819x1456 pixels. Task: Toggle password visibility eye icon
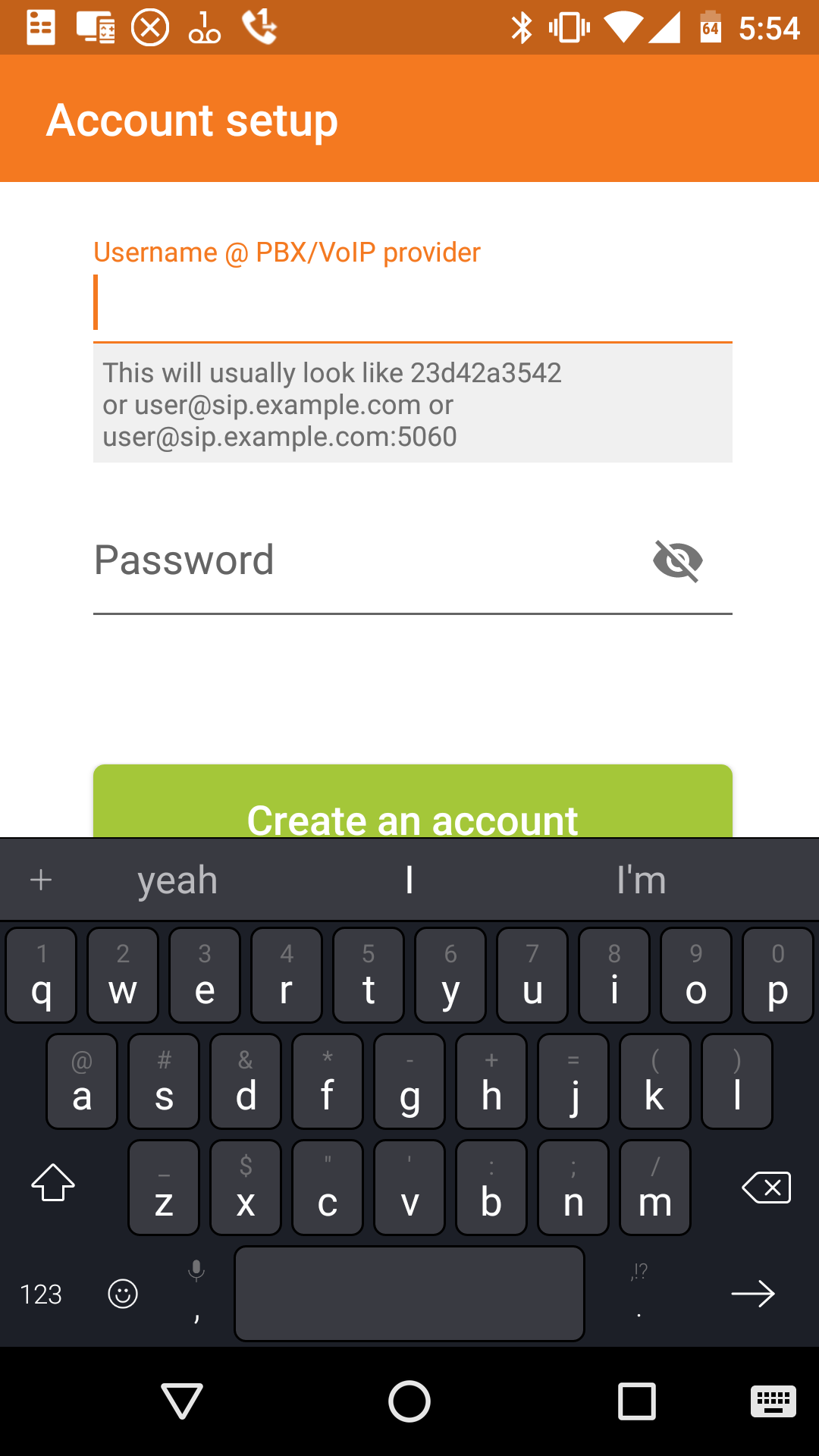[x=678, y=561]
